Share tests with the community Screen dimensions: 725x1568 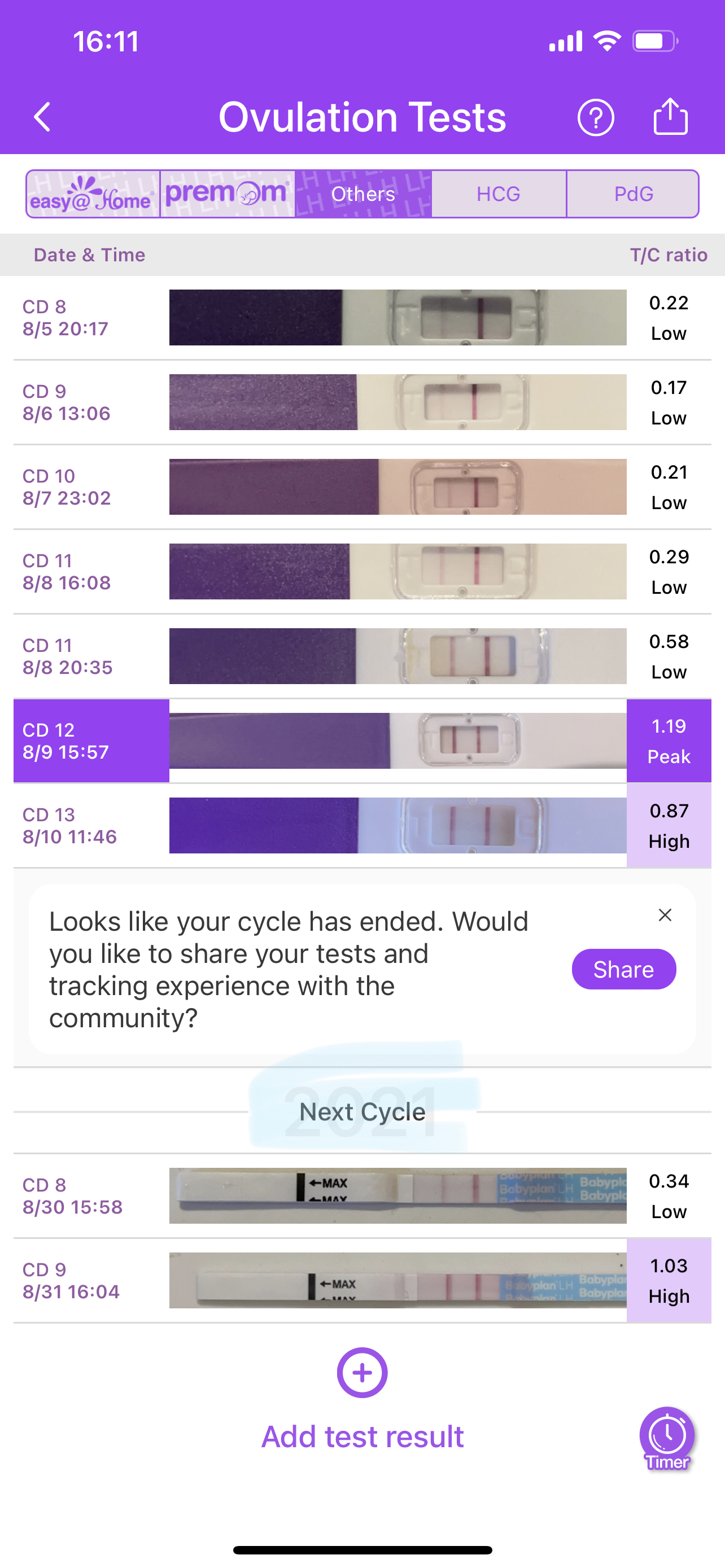[x=623, y=969]
